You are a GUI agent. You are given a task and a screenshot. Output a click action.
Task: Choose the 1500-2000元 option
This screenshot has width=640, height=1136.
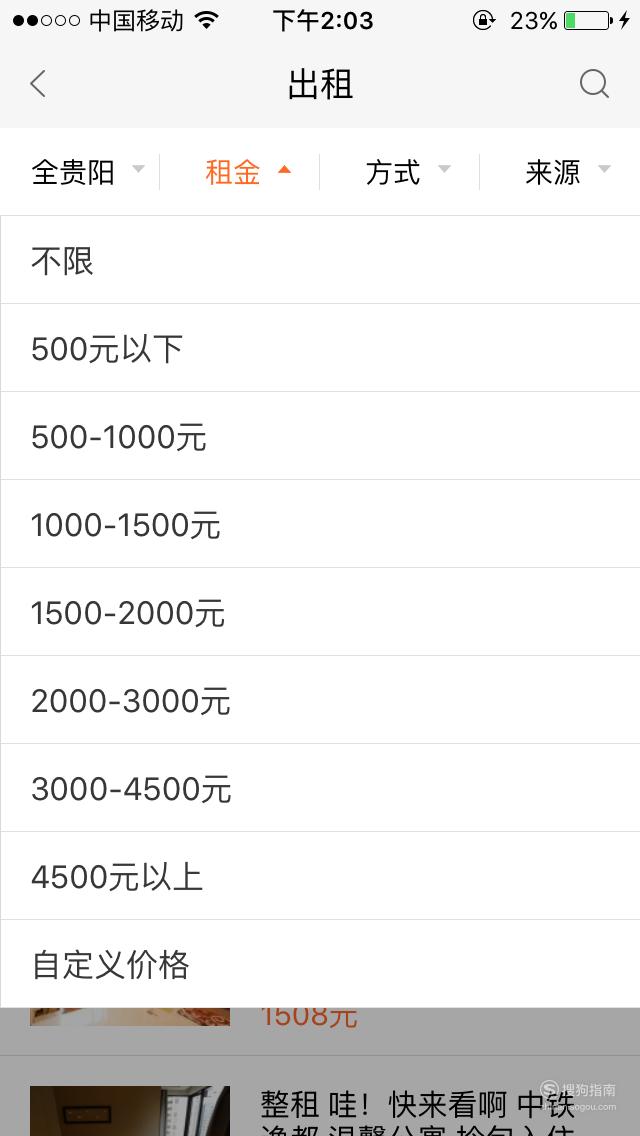pyautogui.click(x=320, y=612)
